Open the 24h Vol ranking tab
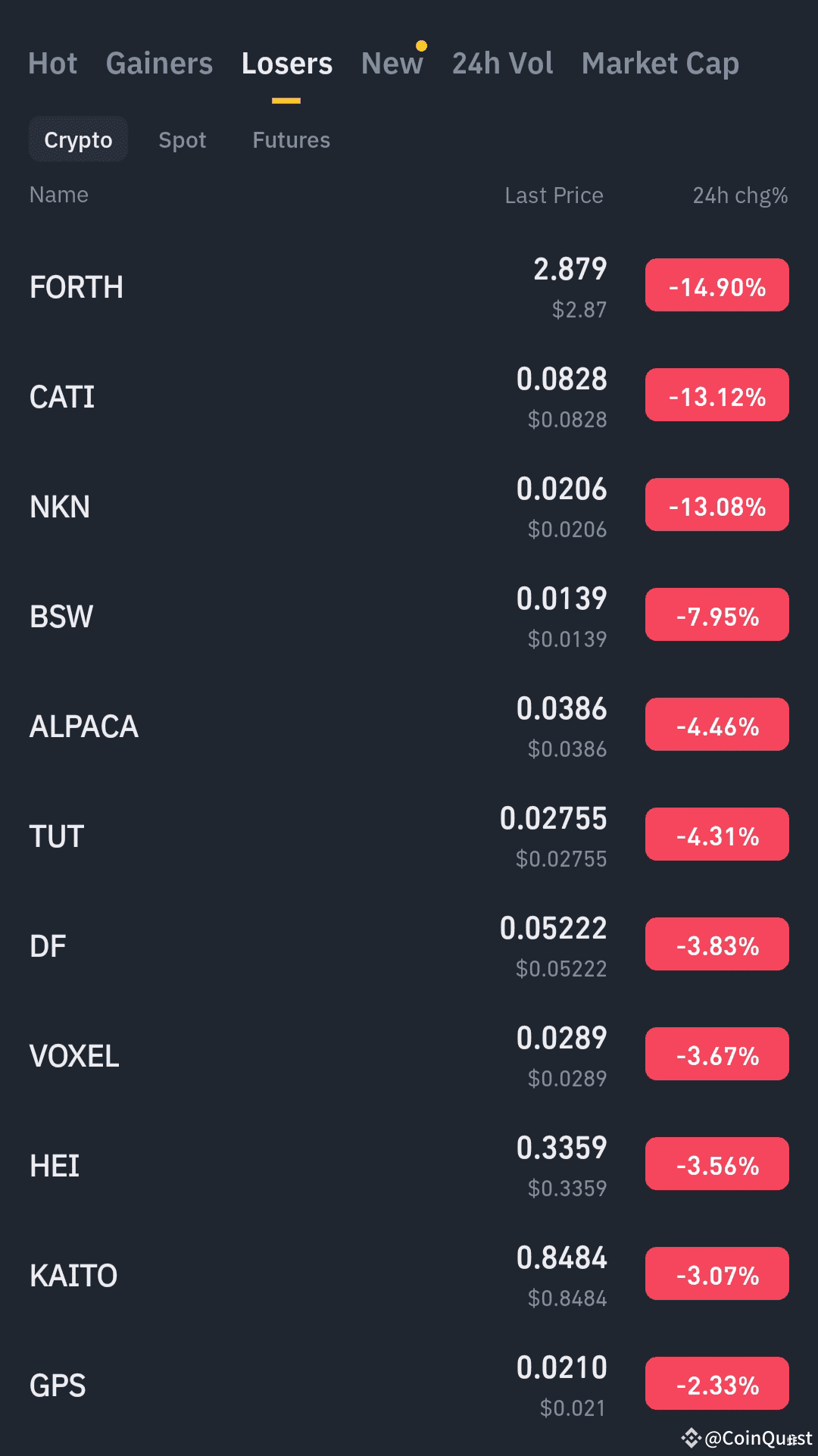Viewport: 818px width, 1456px height. pos(502,64)
